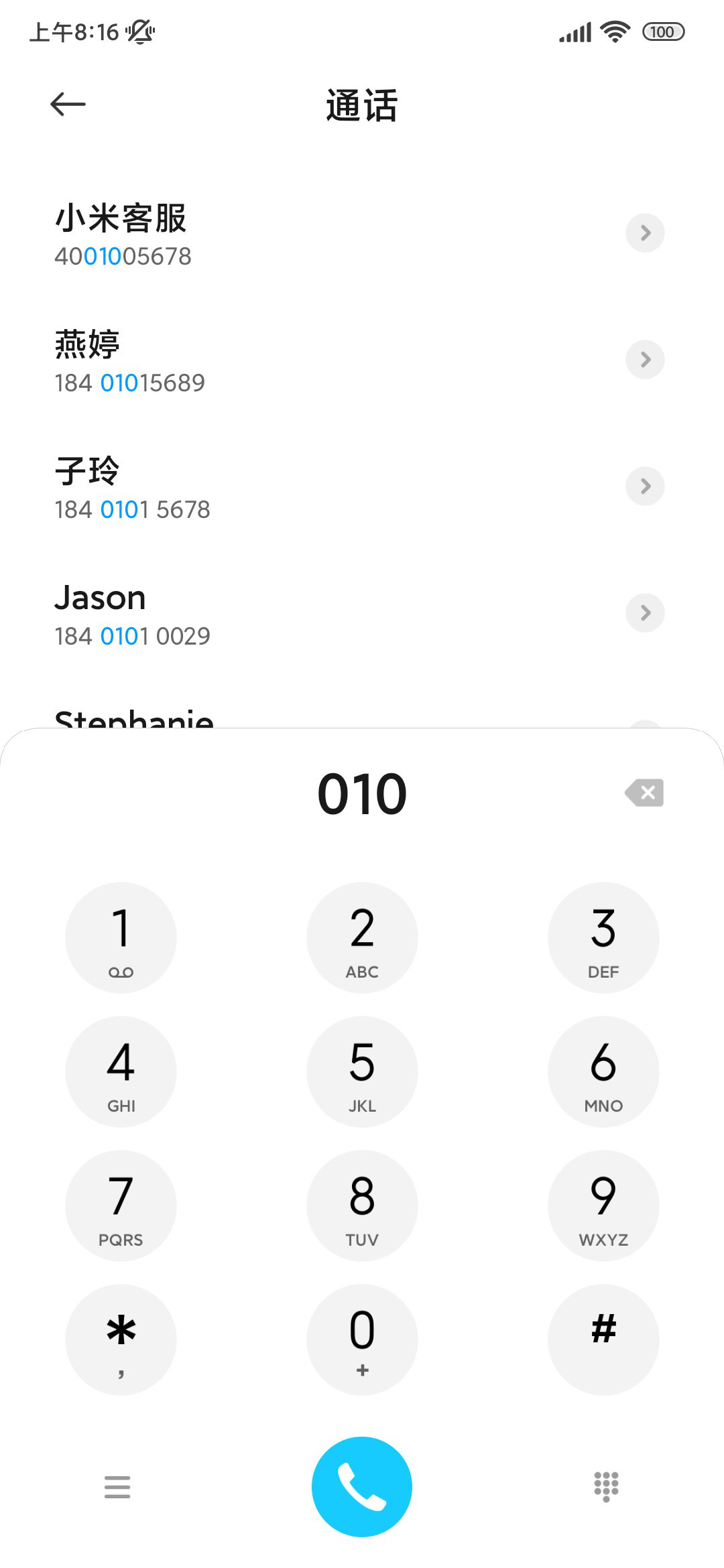Hide the dialpad using the keypad icon
This screenshot has width=724, height=1568.
(606, 1486)
